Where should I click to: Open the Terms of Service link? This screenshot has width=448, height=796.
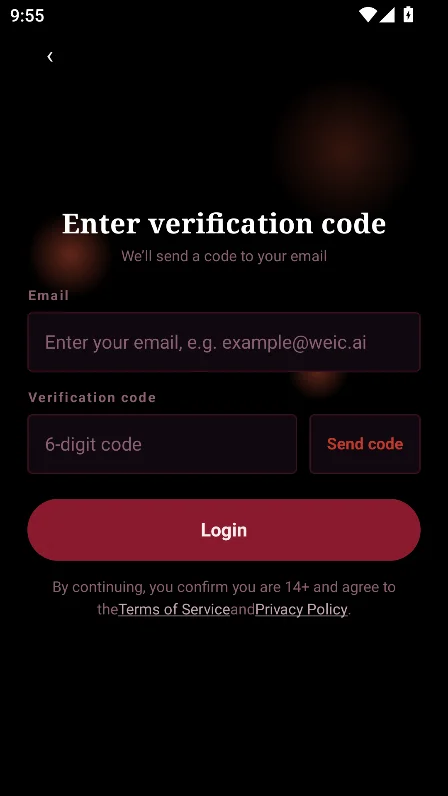point(174,609)
